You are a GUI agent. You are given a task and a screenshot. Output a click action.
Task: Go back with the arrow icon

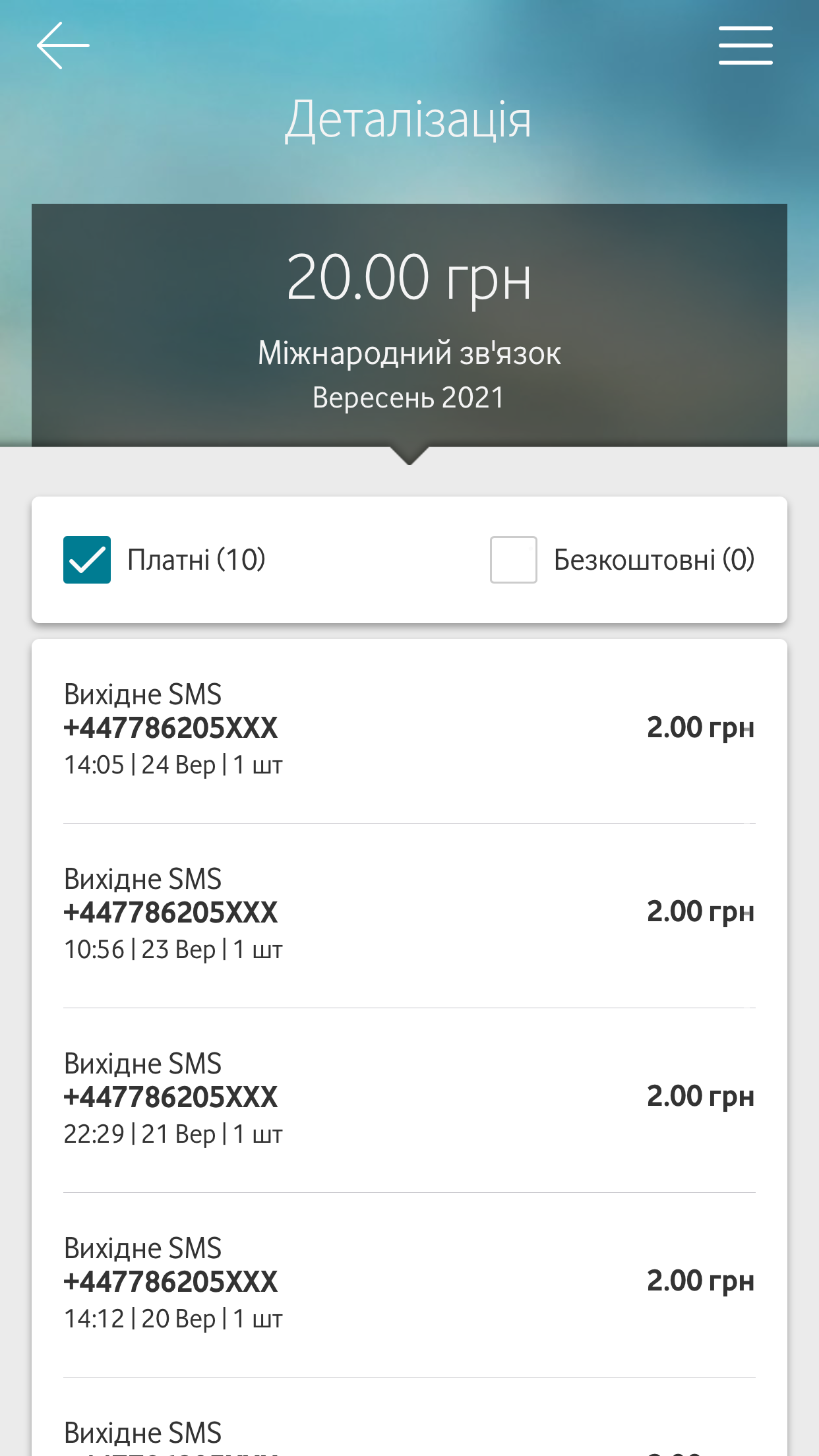(x=63, y=45)
